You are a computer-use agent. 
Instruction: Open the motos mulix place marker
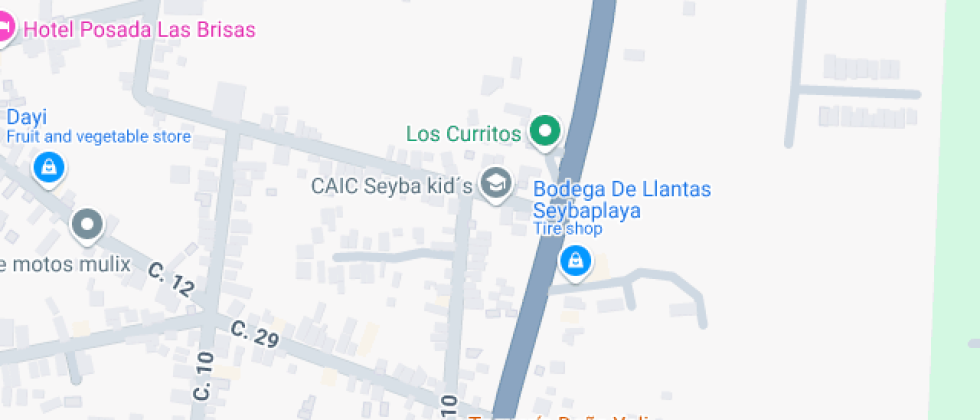coord(88,225)
